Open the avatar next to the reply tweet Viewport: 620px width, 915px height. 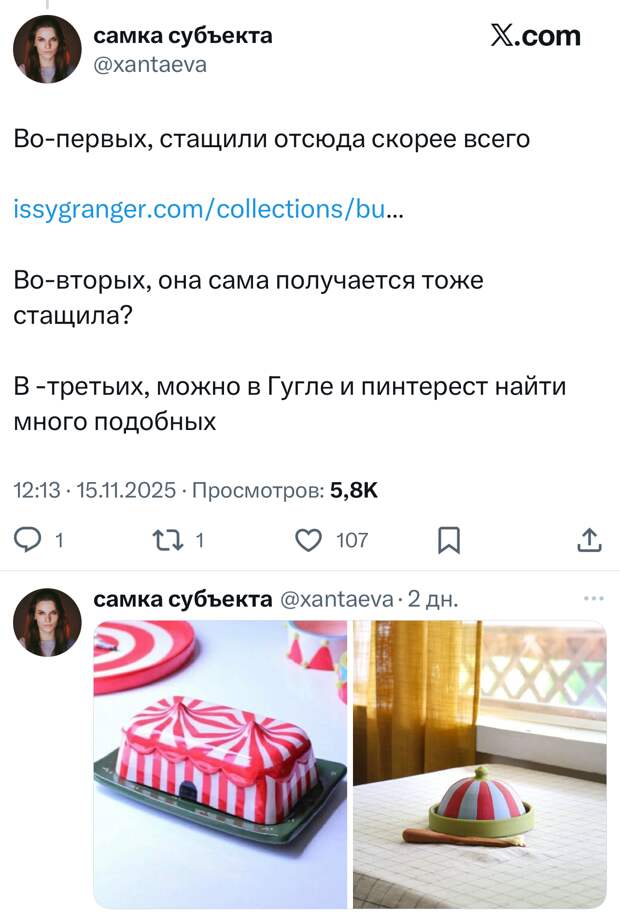coord(47,622)
